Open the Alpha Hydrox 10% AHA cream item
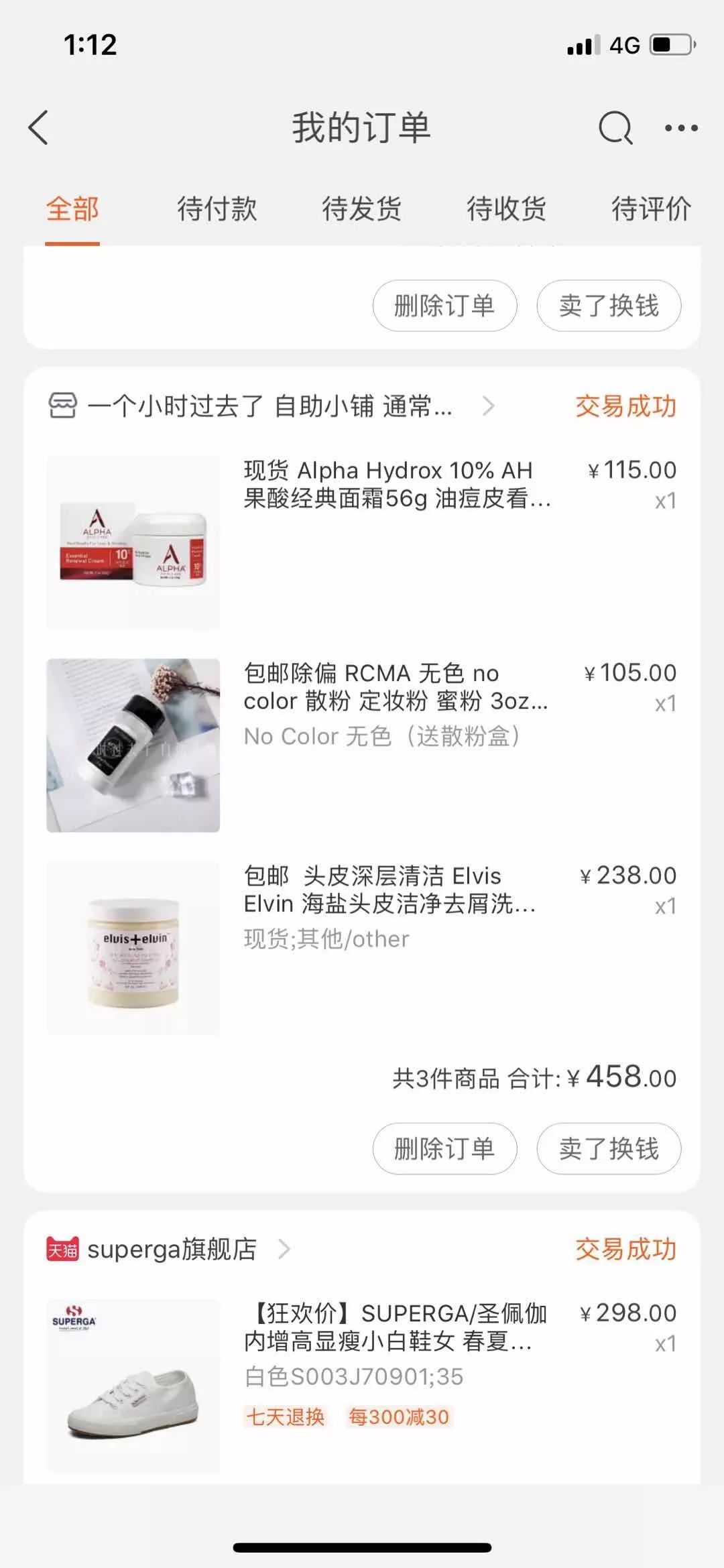 pyautogui.click(x=397, y=484)
